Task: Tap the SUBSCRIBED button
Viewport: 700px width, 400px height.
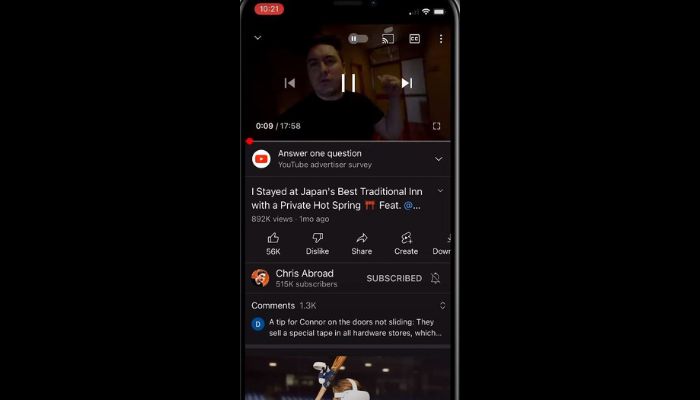Action: (392, 278)
